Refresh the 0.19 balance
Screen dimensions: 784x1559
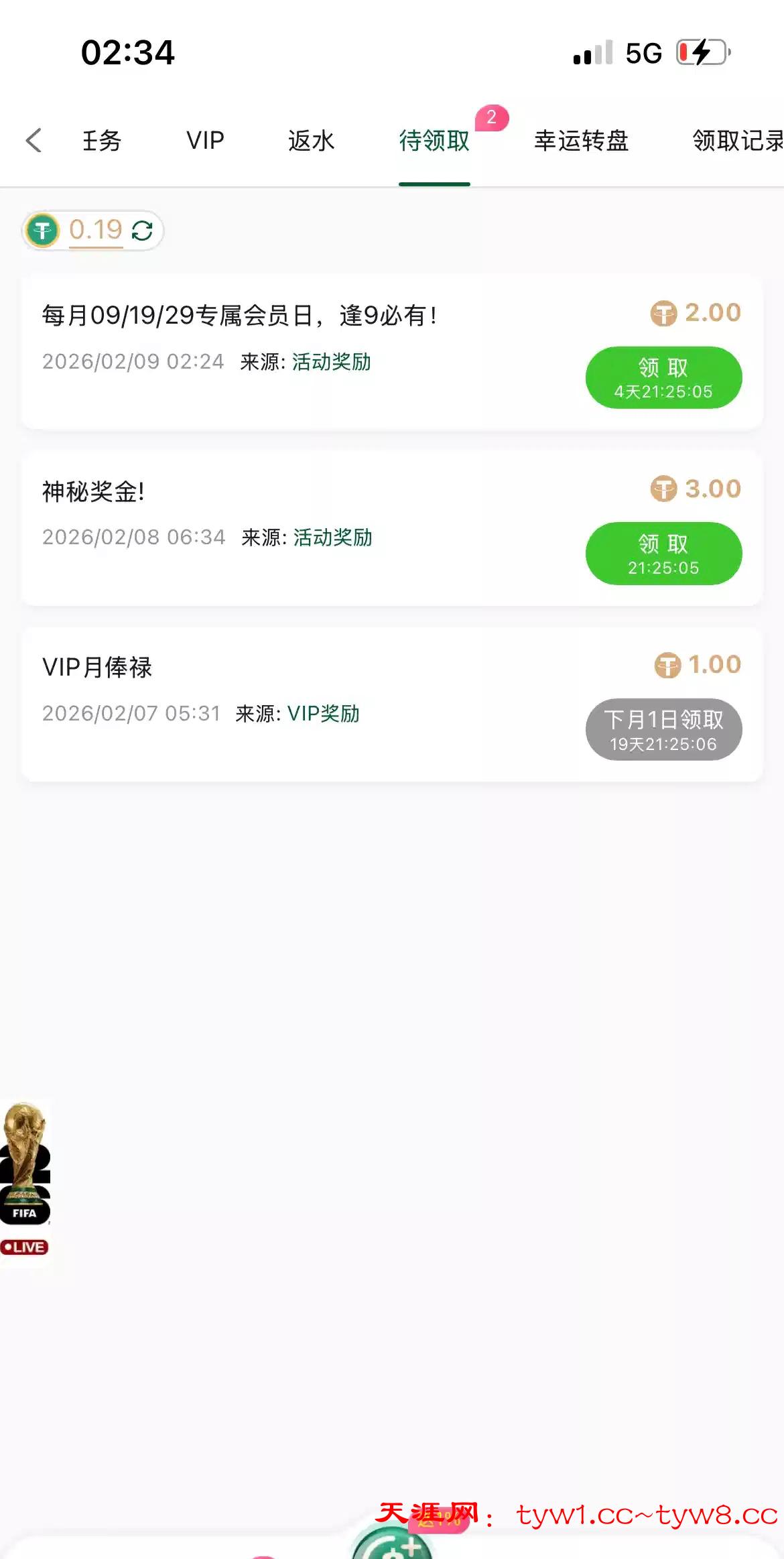142,231
